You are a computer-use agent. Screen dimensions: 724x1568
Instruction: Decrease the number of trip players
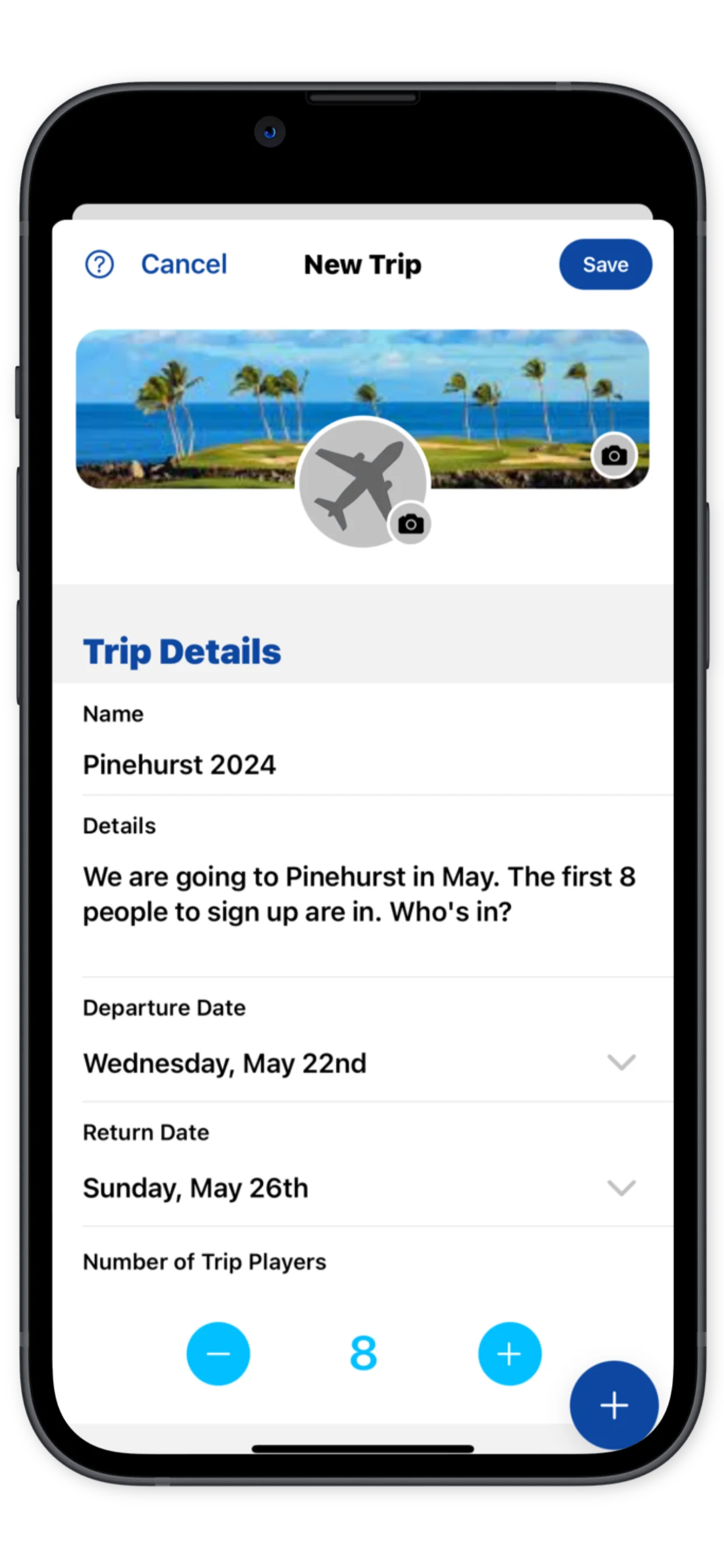pos(218,1354)
